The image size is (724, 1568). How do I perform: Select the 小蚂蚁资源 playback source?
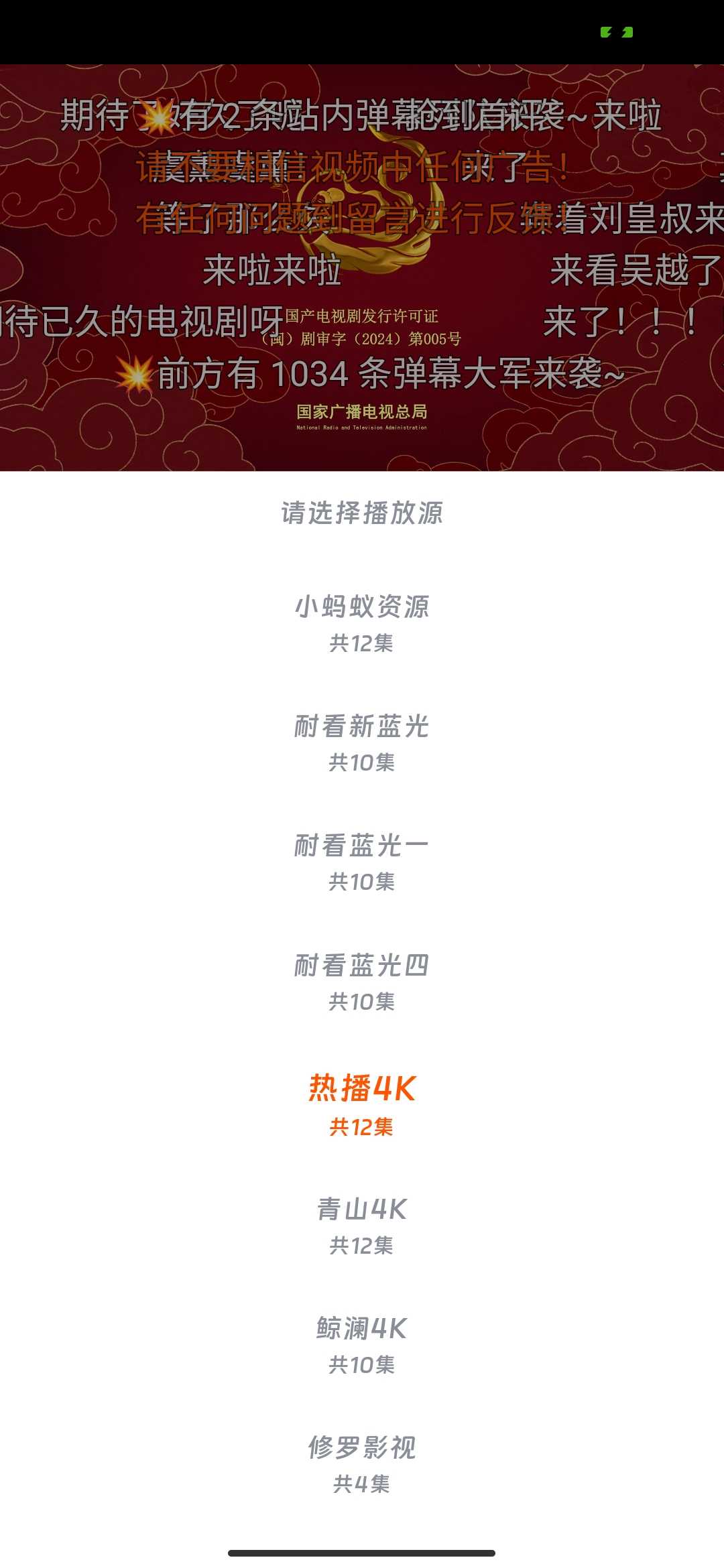[x=362, y=623]
